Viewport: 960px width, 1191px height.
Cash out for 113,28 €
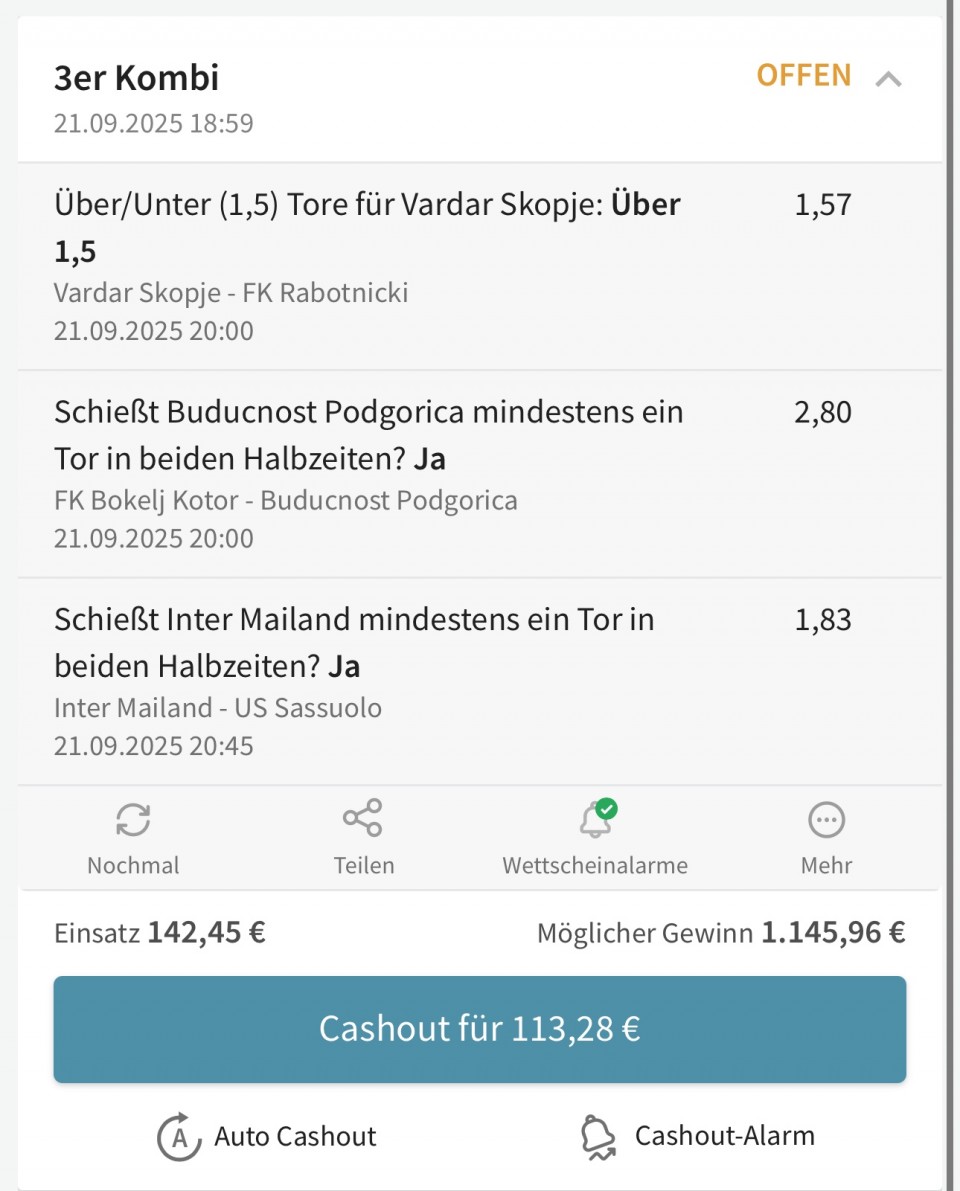(480, 1029)
